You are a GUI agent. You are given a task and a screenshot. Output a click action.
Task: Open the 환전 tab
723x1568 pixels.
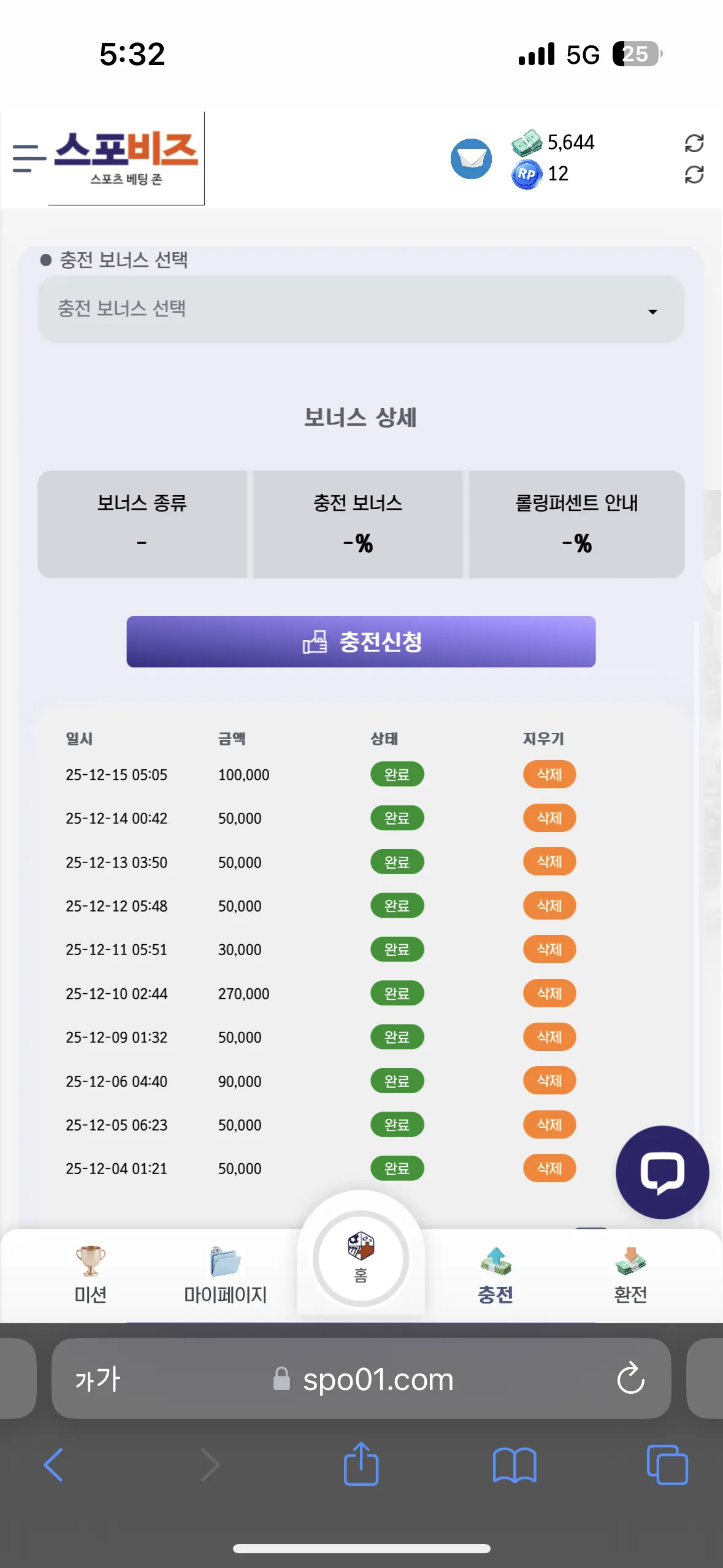click(630, 1275)
